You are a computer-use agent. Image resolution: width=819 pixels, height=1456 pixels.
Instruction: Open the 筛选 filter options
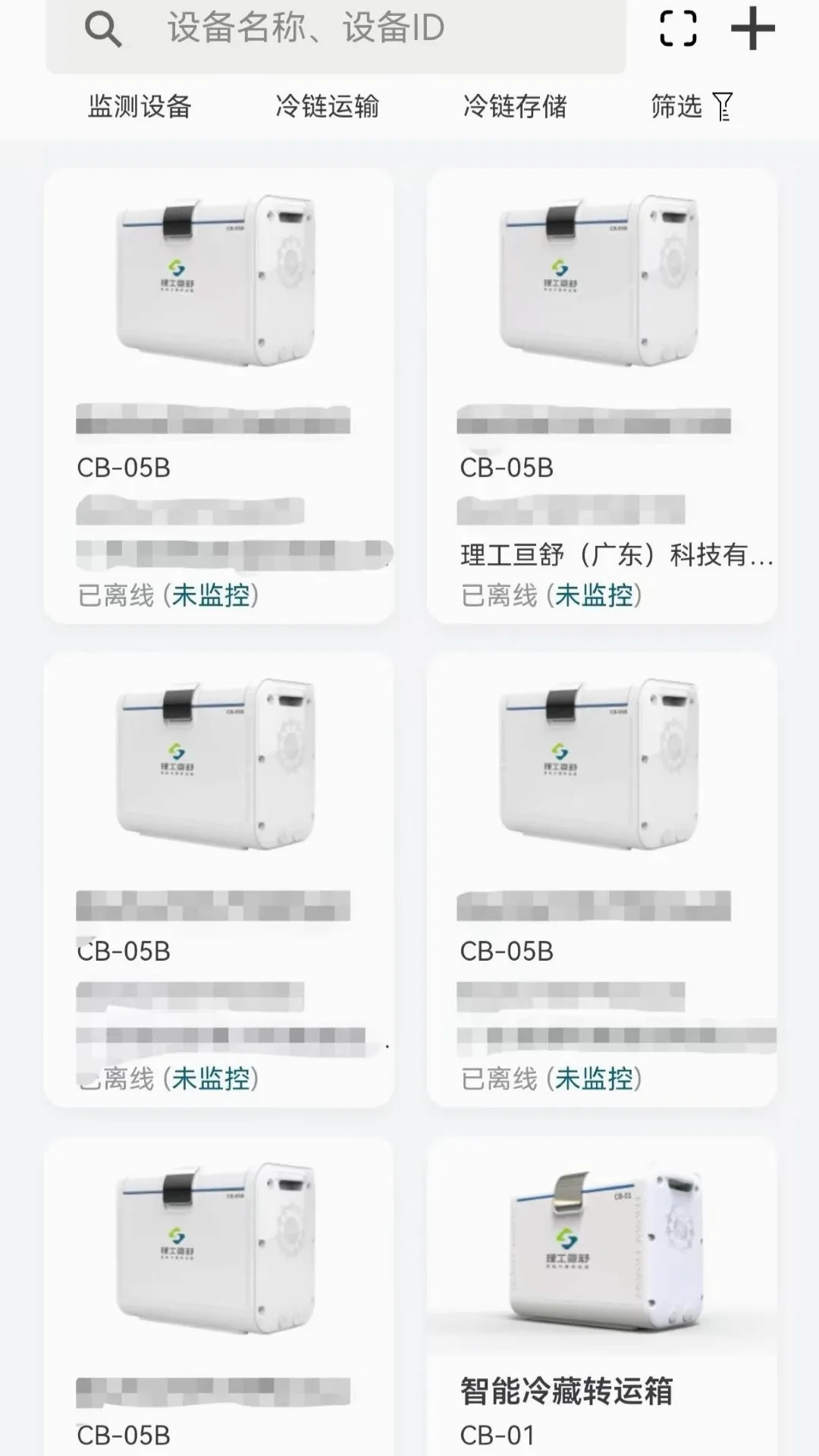[692, 106]
